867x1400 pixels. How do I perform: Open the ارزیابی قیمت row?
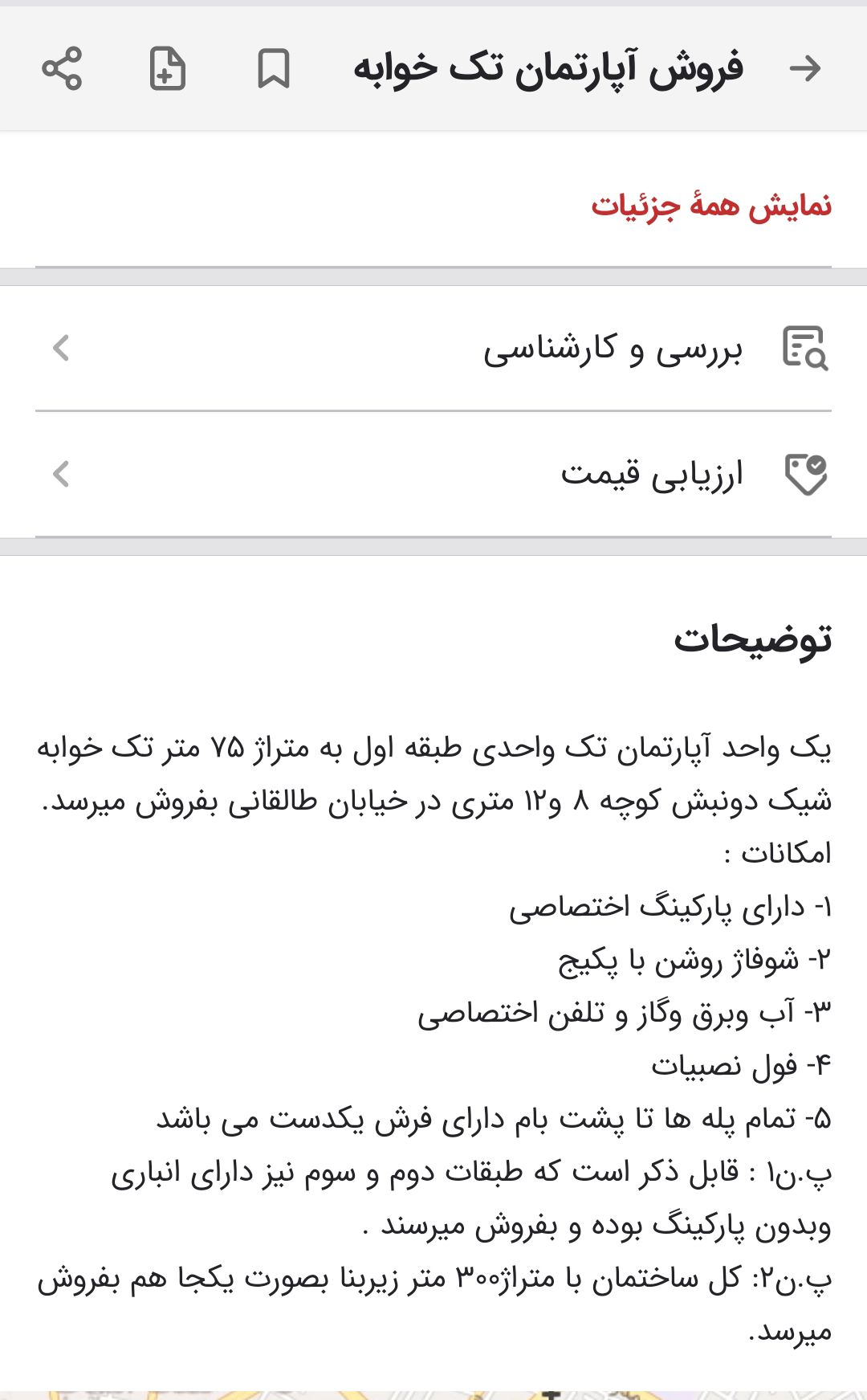[433, 474]
